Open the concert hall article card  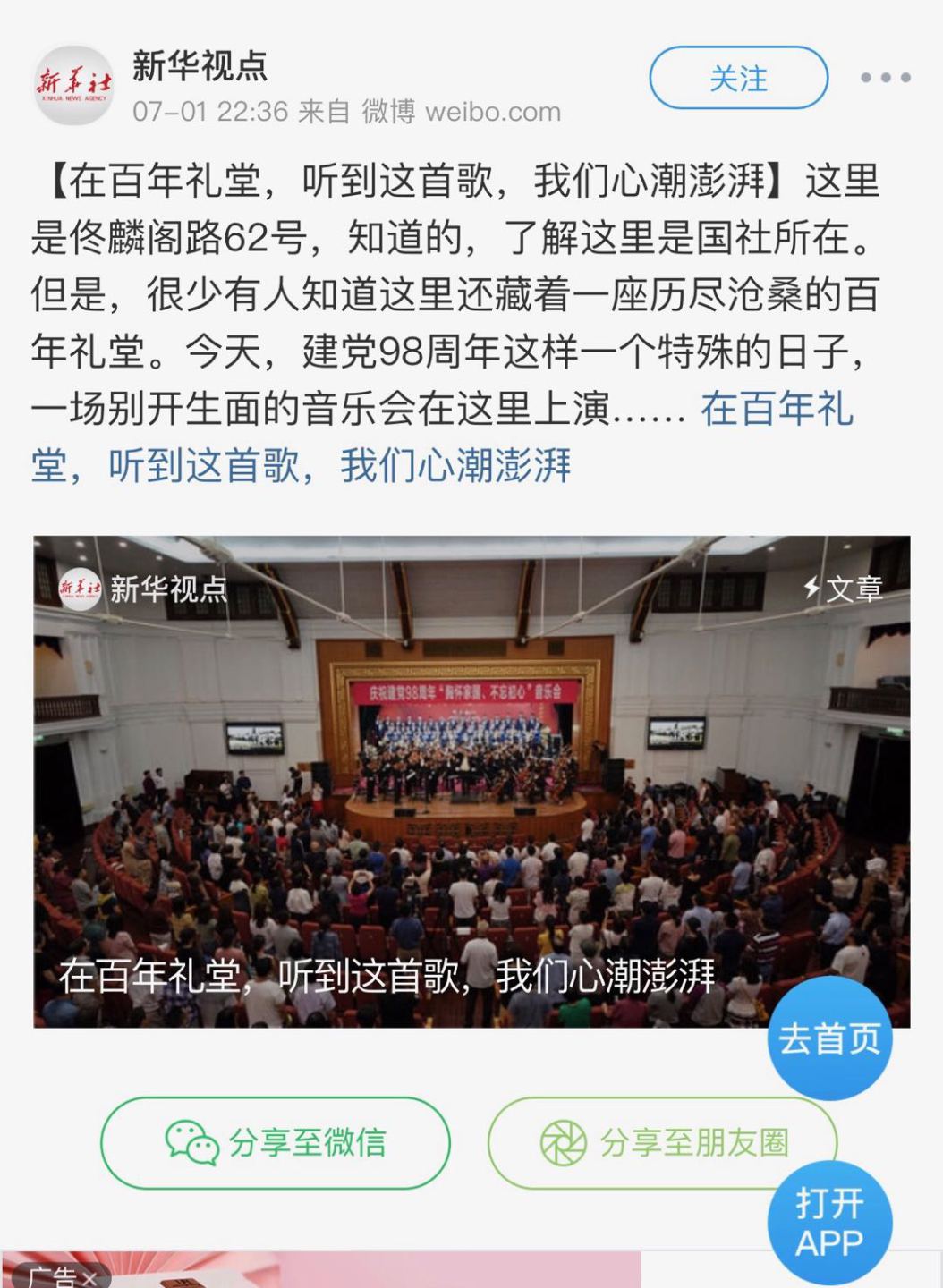tap(471, 781)
